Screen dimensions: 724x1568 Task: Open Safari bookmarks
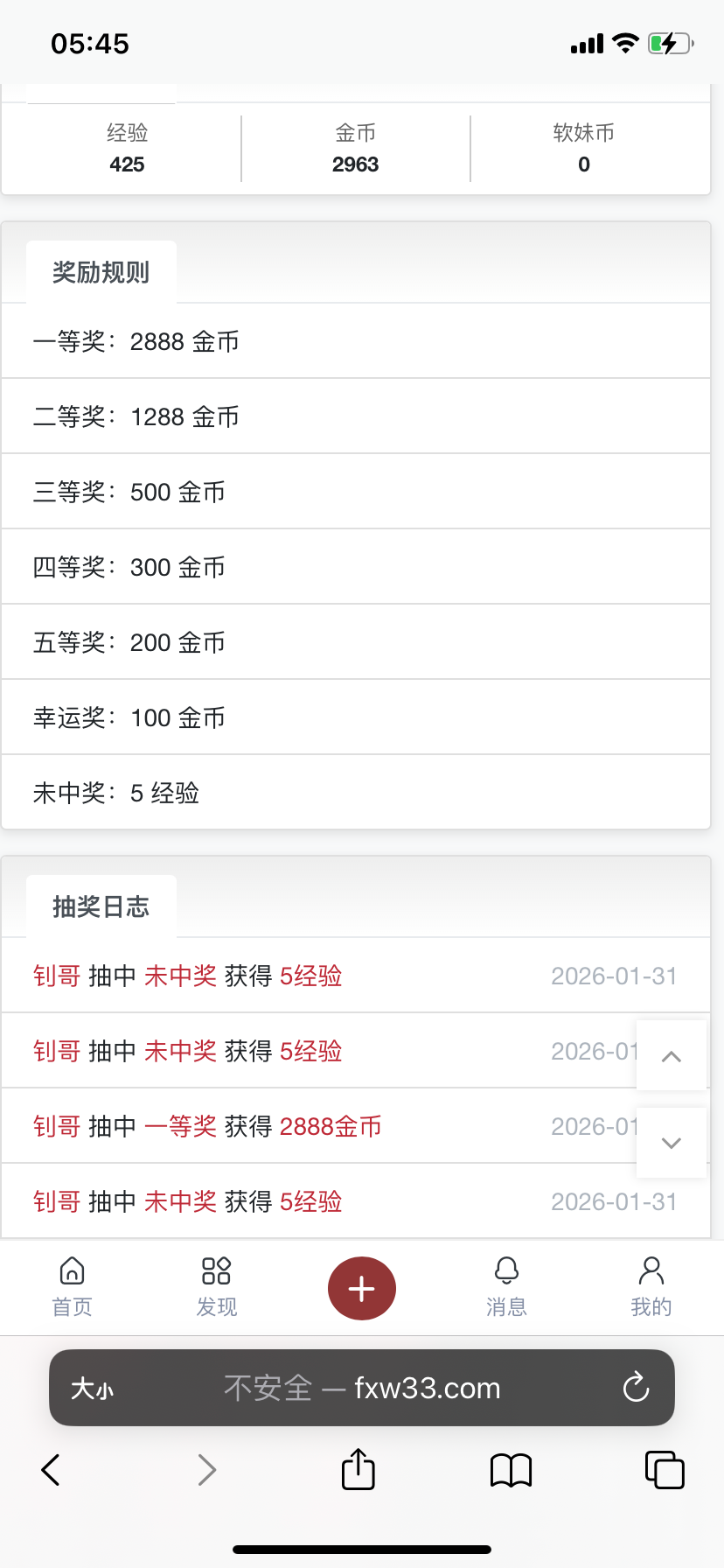tap(512, 1470)
